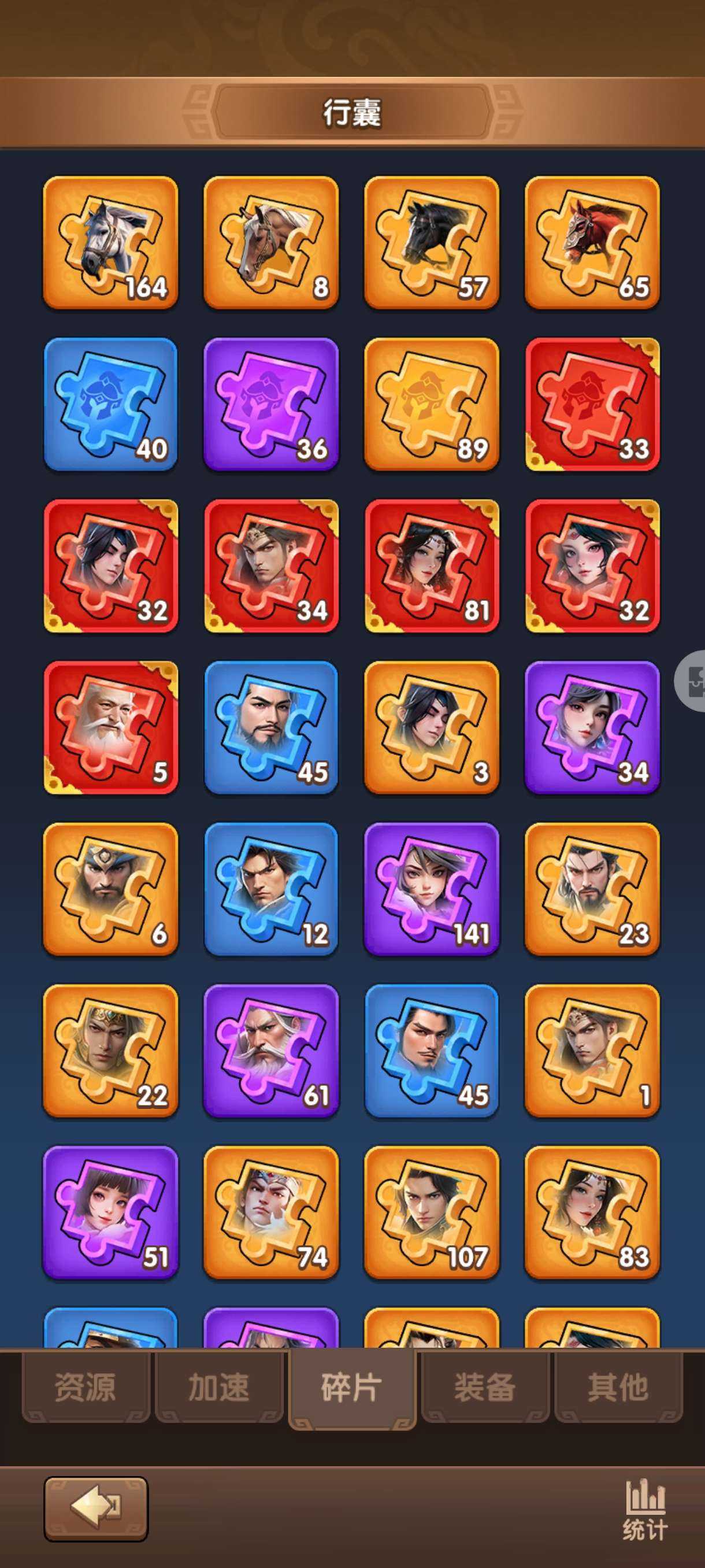Open the orange hero fragment with 1
The height and width of the screenshot is (1568, 705).
(x=592, y=1051)
